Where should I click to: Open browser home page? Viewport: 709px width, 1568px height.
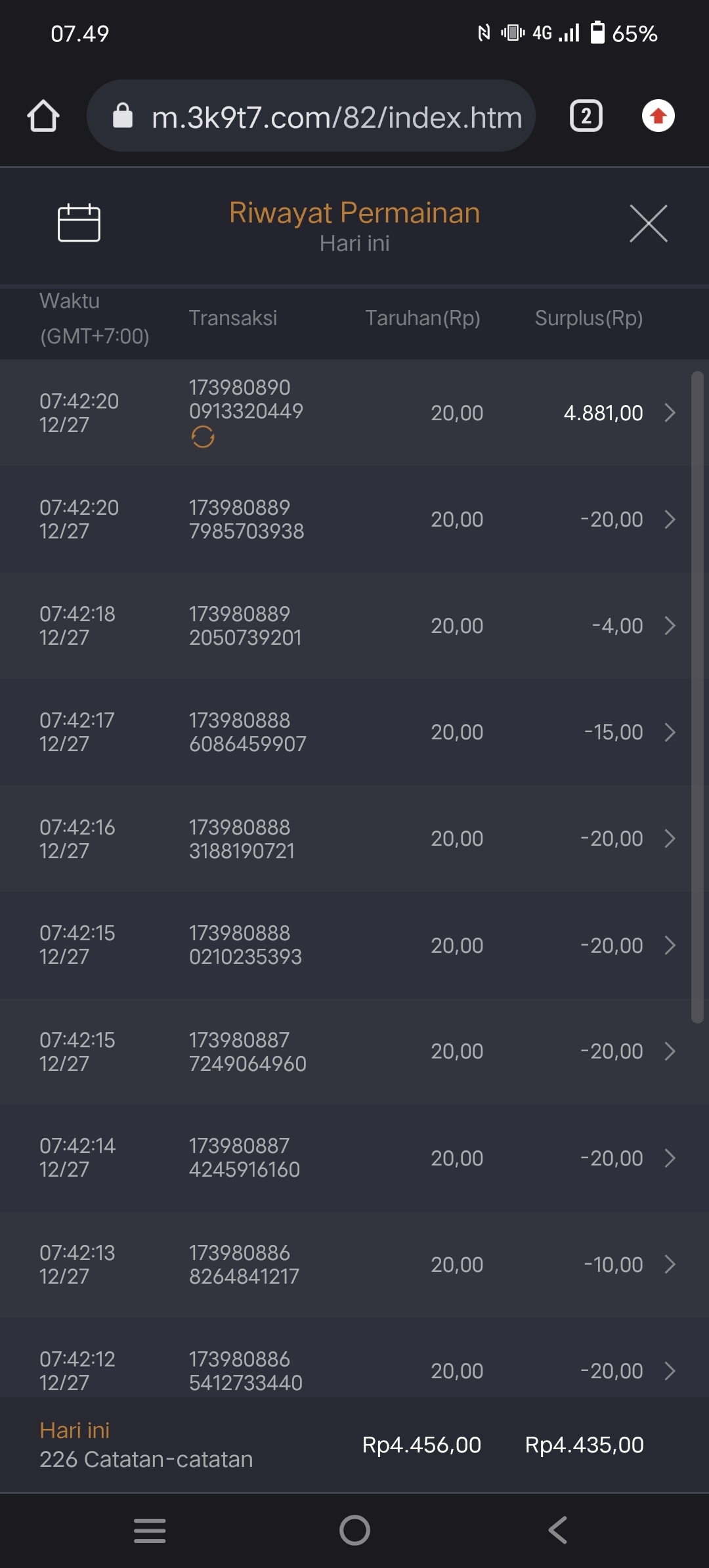click(43, 116)
